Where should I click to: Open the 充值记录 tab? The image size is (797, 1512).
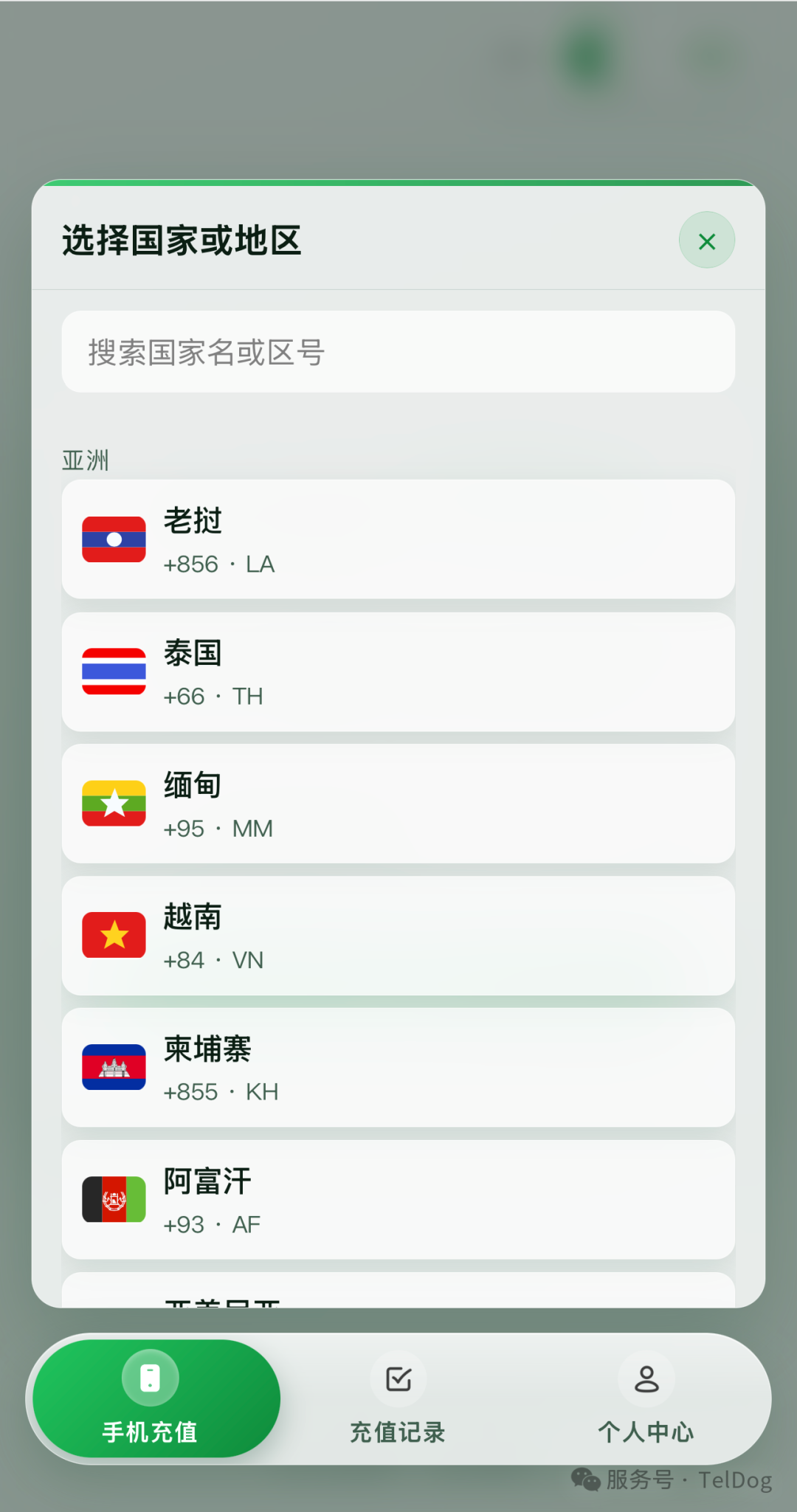398,1398
